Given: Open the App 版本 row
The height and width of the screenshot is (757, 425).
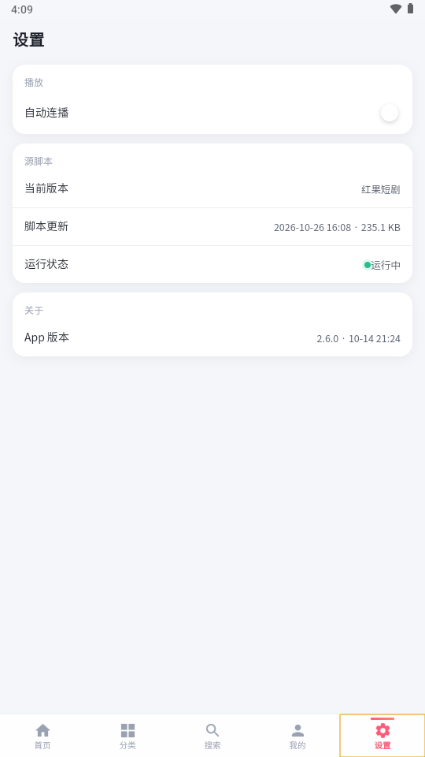Looking at the screenshot, I should pos(212,338).
